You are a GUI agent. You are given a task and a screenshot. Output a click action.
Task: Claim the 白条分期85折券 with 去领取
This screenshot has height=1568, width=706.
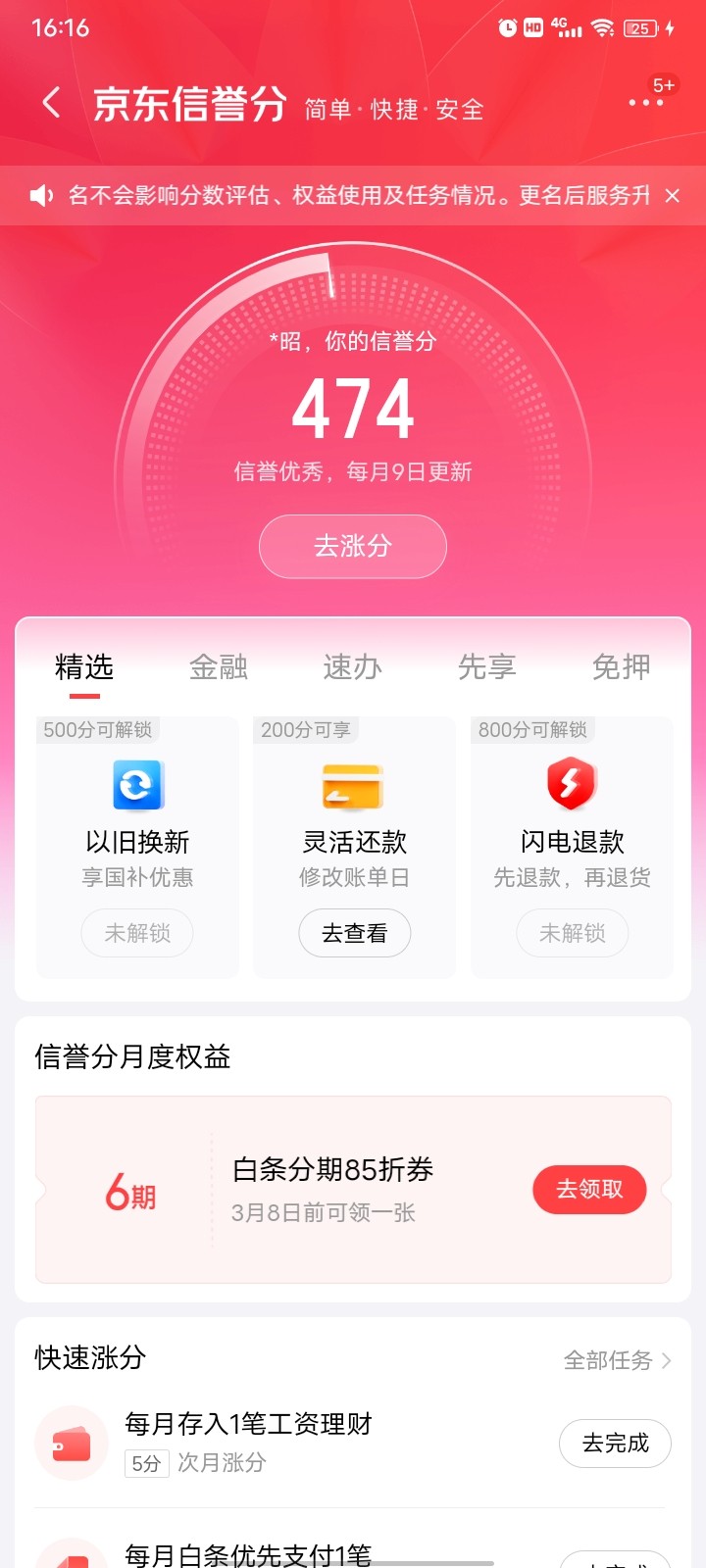[x=589, y=1190]
